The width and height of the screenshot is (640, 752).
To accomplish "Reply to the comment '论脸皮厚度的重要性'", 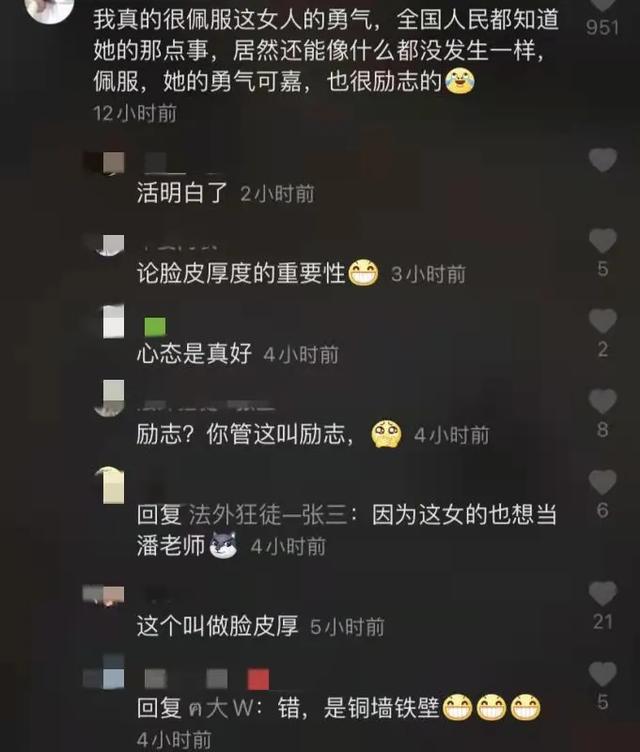I will (240, 274).
